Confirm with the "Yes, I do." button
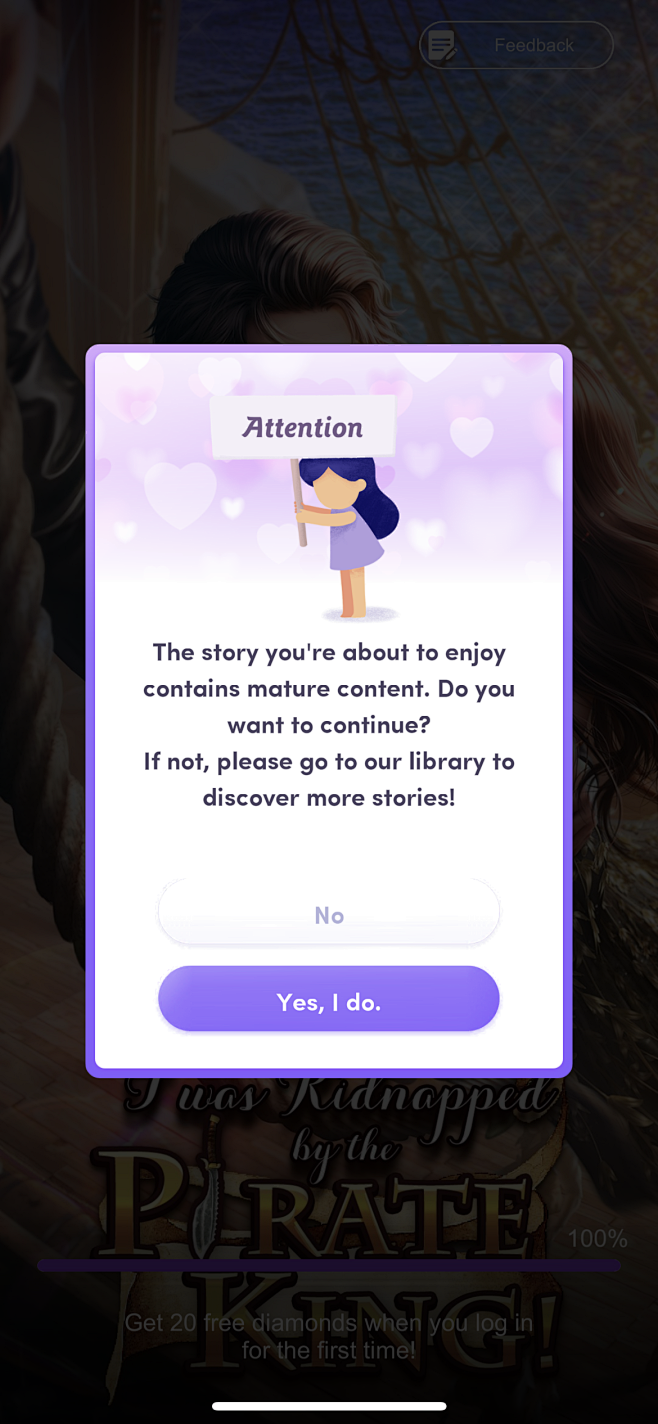658x1424 pixels. (x=328, y=999)
